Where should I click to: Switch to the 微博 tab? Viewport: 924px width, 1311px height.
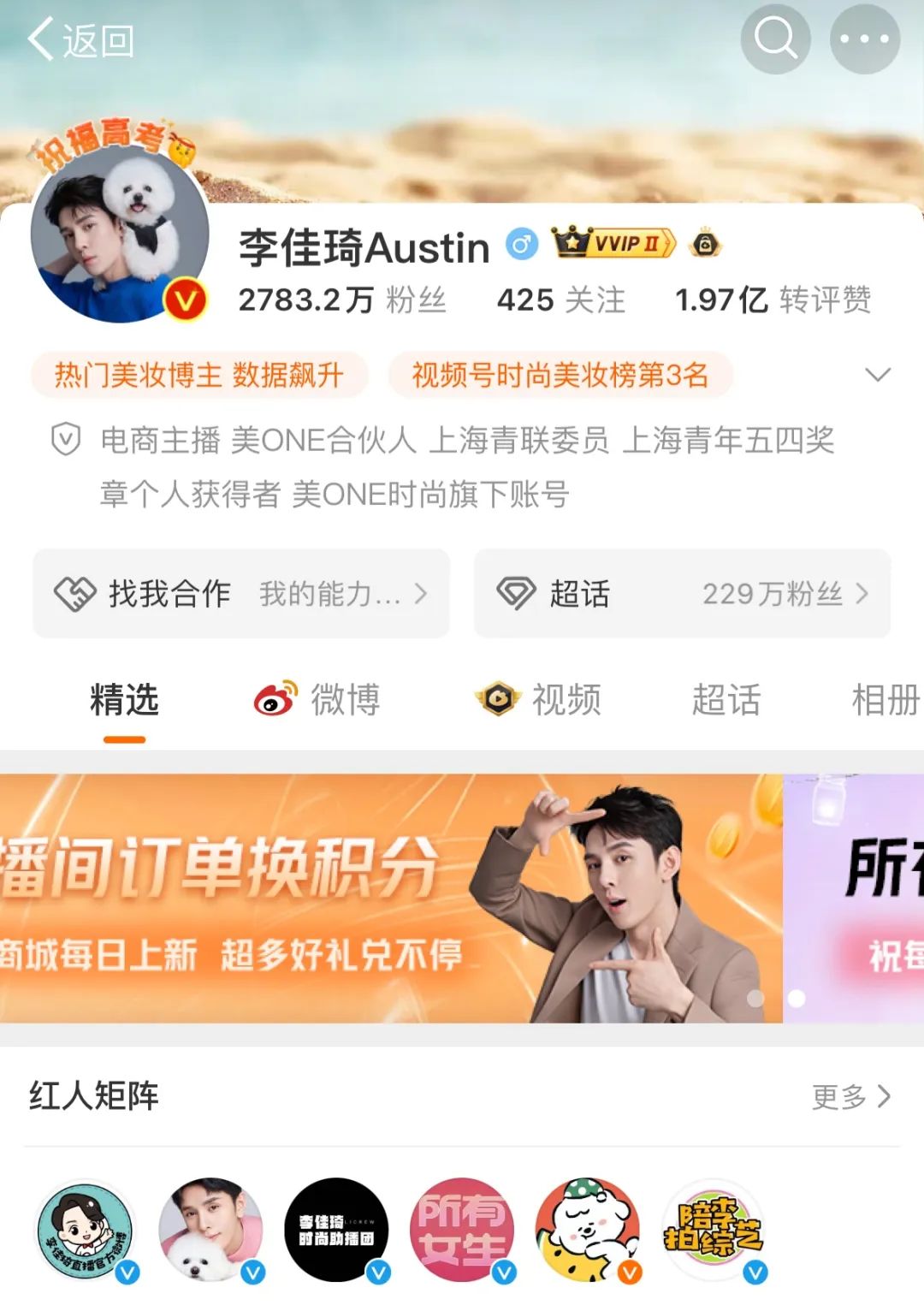(318, 700)
